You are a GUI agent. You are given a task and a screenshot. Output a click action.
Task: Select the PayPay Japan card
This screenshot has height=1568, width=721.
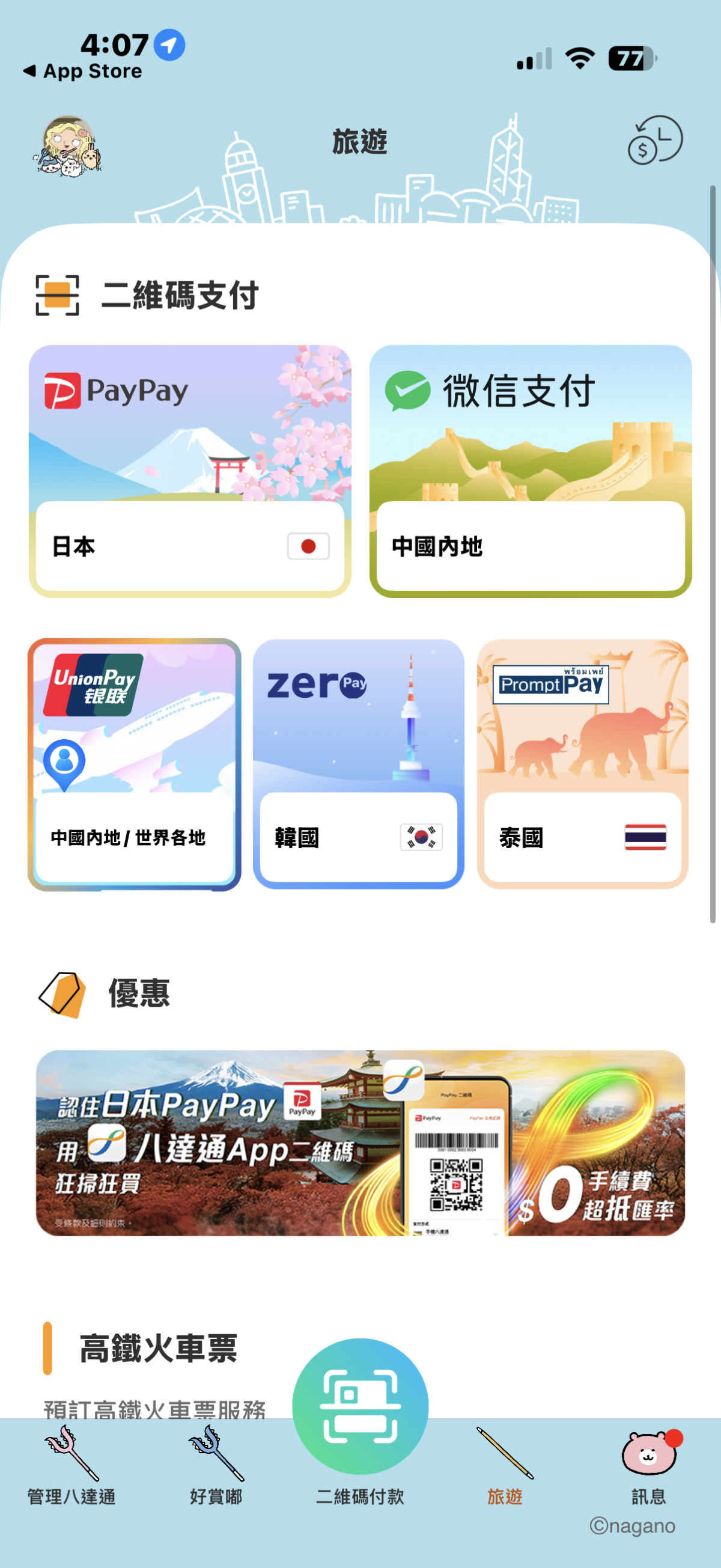click(190, 471)
